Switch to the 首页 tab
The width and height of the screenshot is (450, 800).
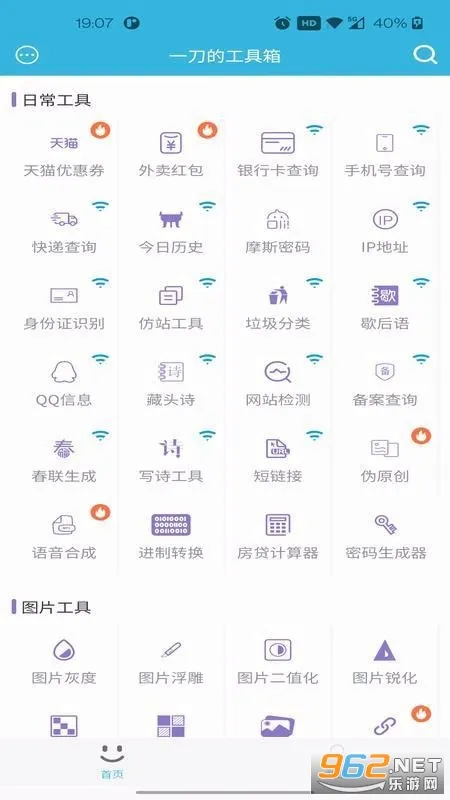pos(112,762)
